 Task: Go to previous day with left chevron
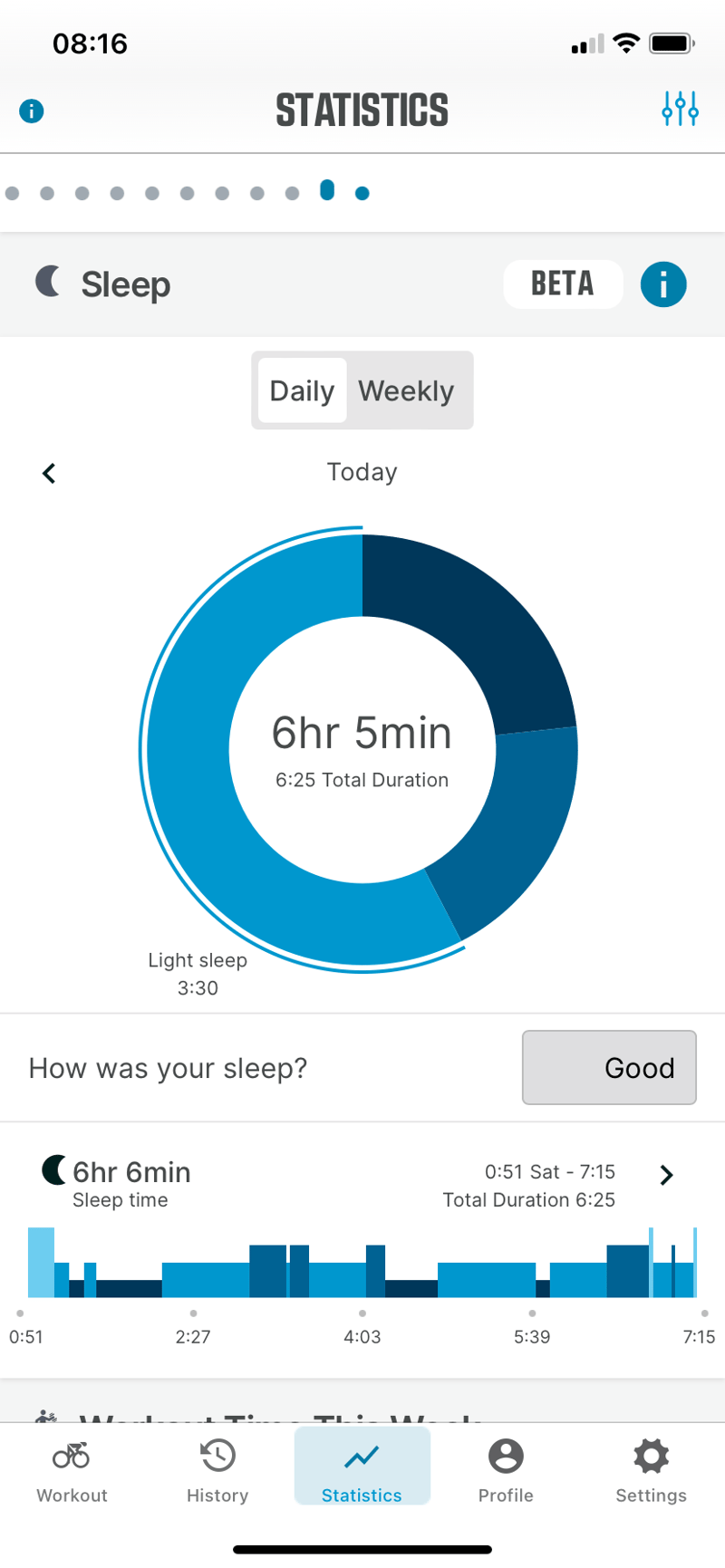[x=48, y=472]
